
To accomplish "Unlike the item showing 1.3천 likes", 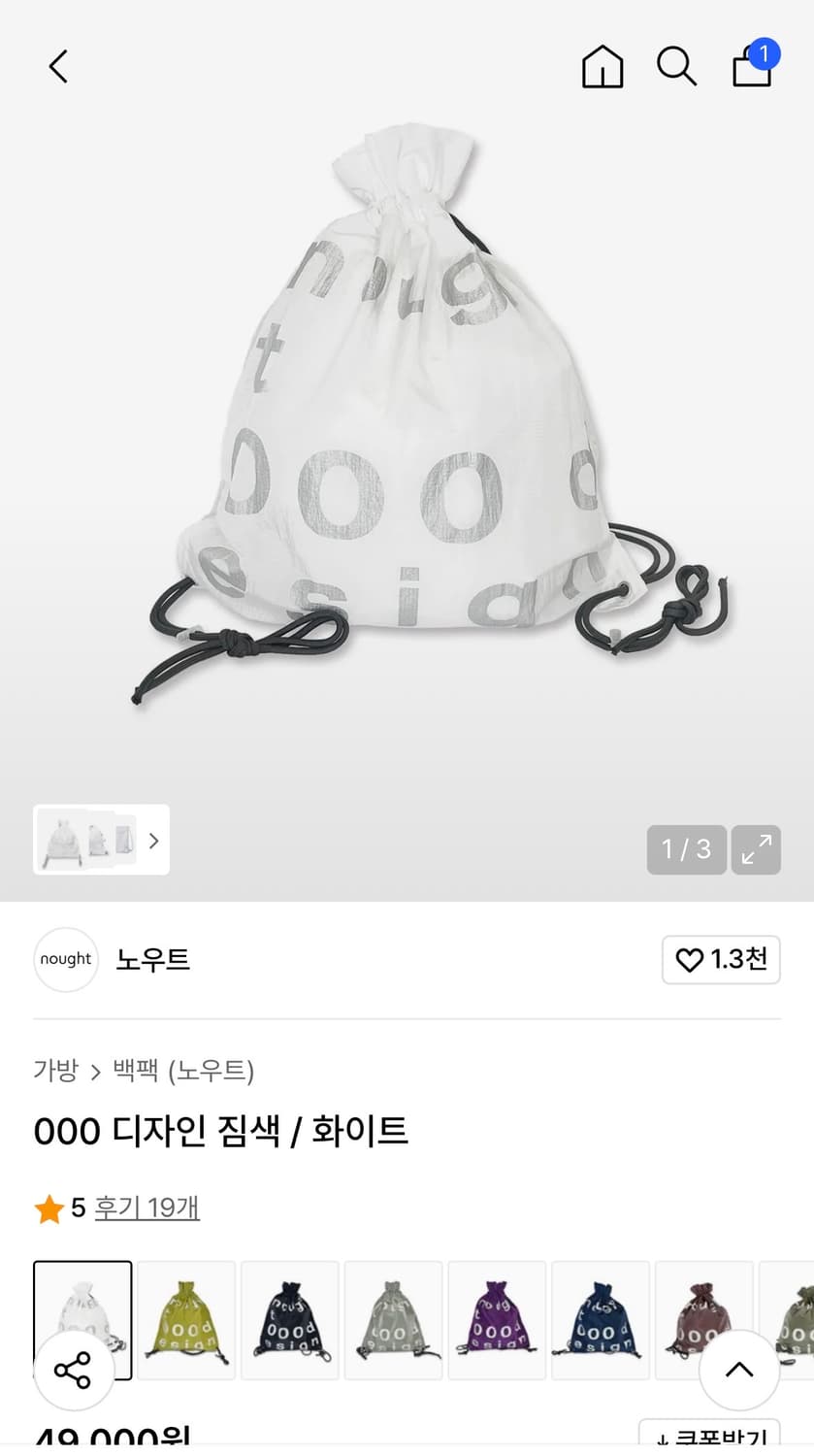I will coord(721,959).
